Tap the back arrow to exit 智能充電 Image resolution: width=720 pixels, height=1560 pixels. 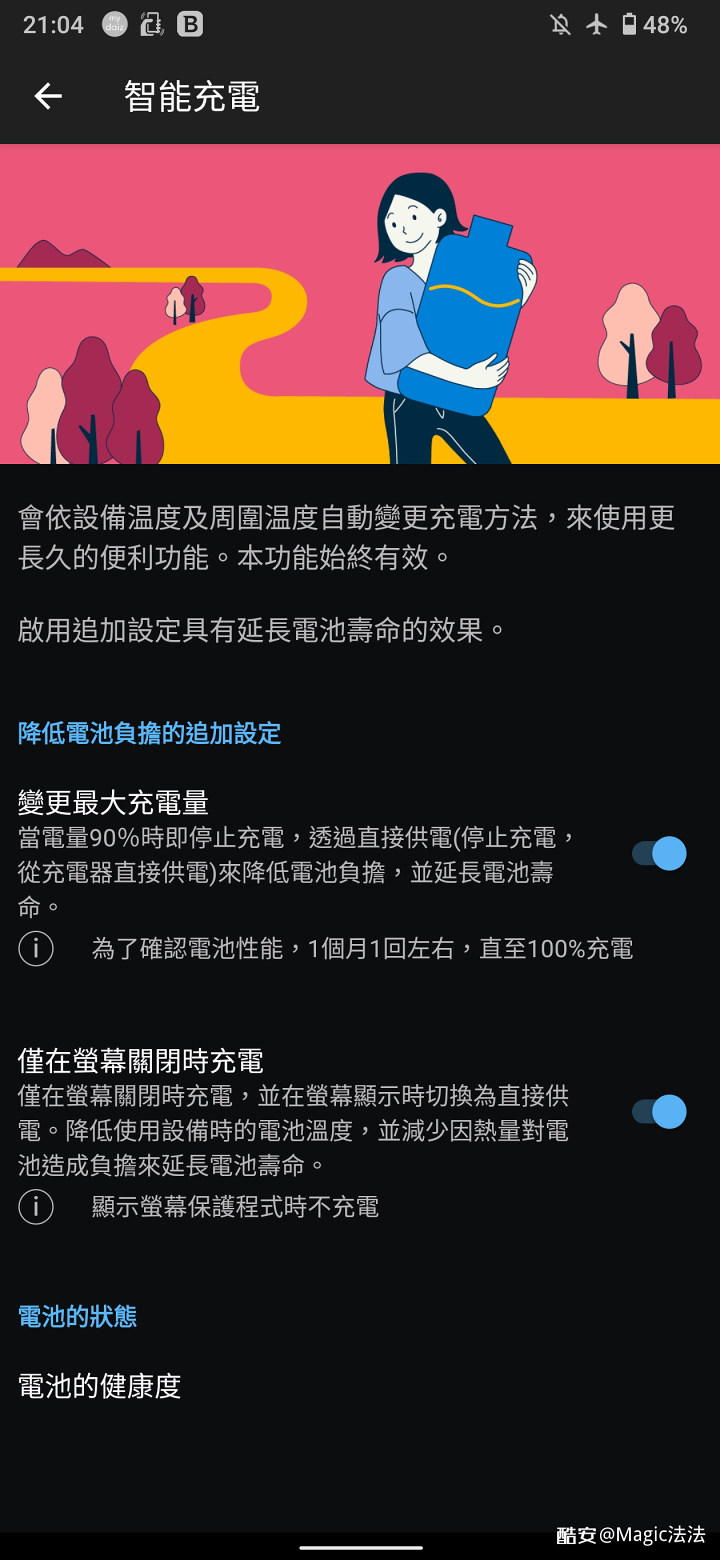46,96
